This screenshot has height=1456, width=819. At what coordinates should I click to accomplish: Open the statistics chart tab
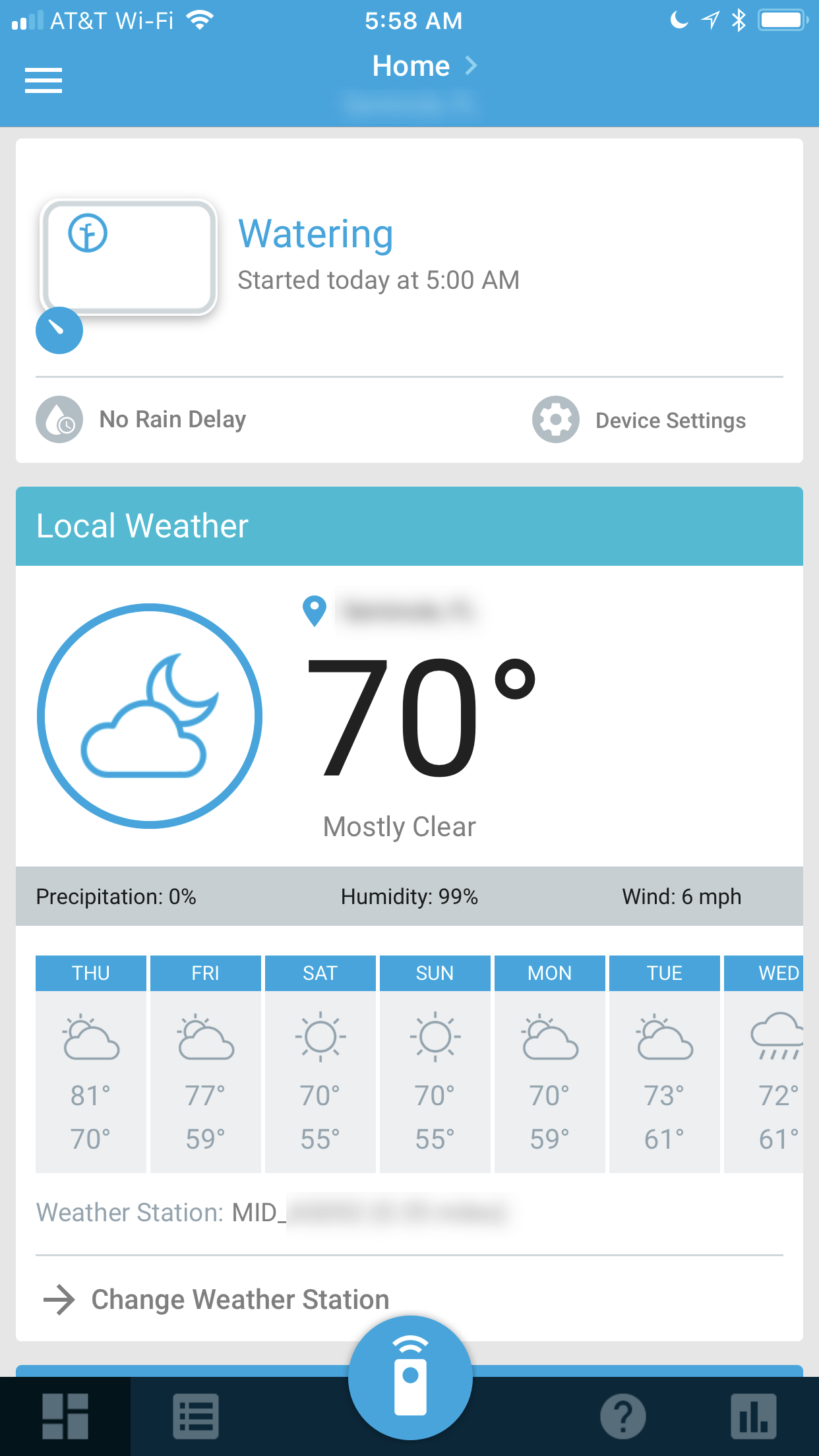(x=754, y=1416)
